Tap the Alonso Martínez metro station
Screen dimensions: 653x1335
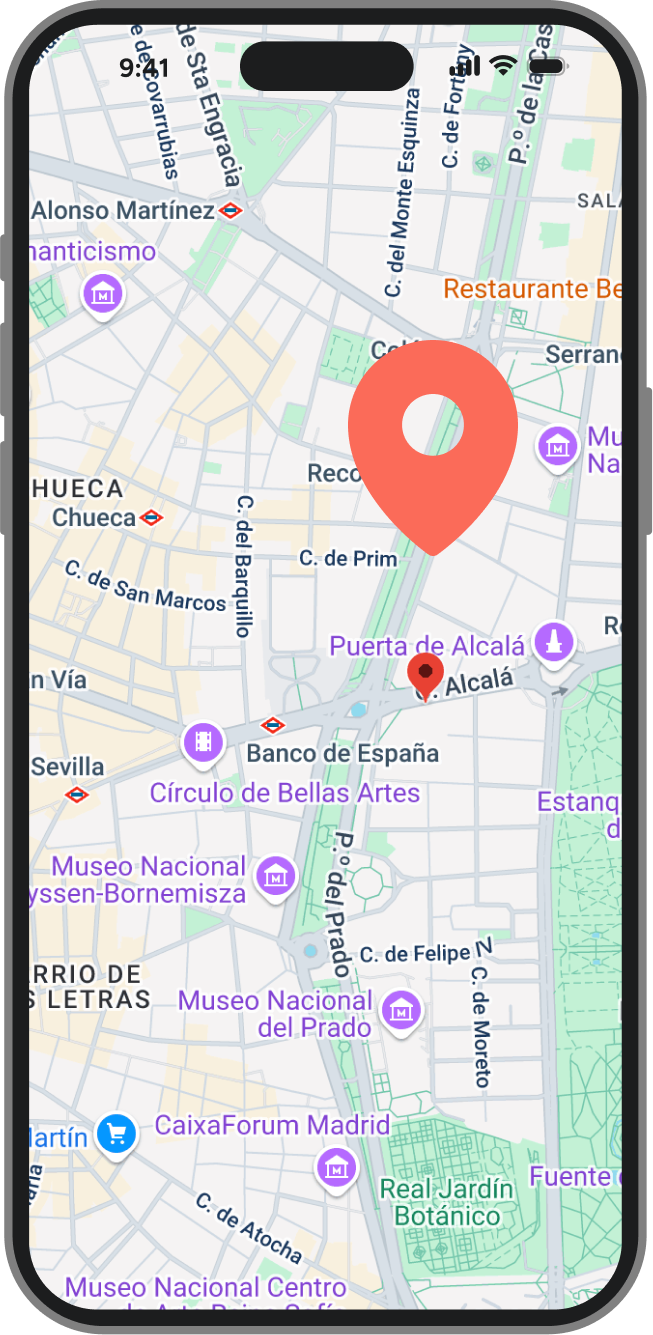pos(231,211)
